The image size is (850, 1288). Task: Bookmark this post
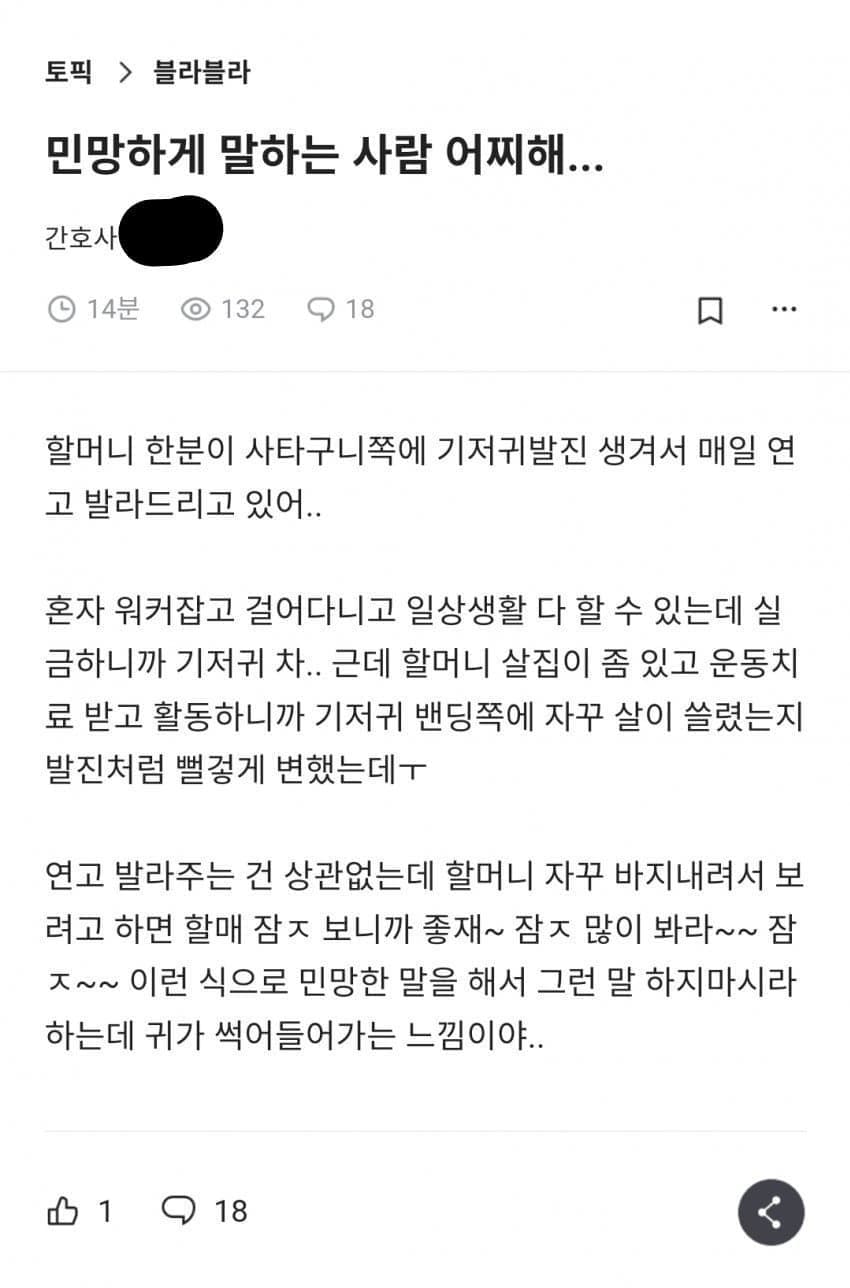[x=709, y=310]
